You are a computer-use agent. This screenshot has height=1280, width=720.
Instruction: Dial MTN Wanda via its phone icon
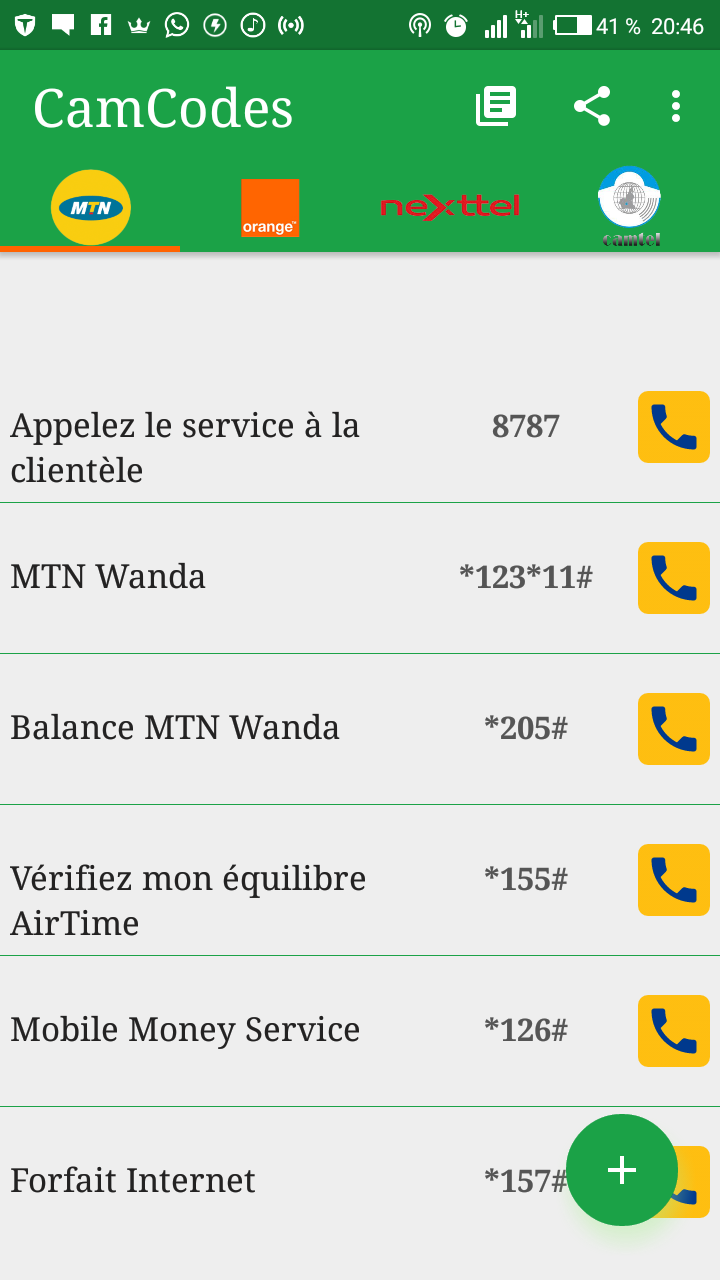click(673, 578)
